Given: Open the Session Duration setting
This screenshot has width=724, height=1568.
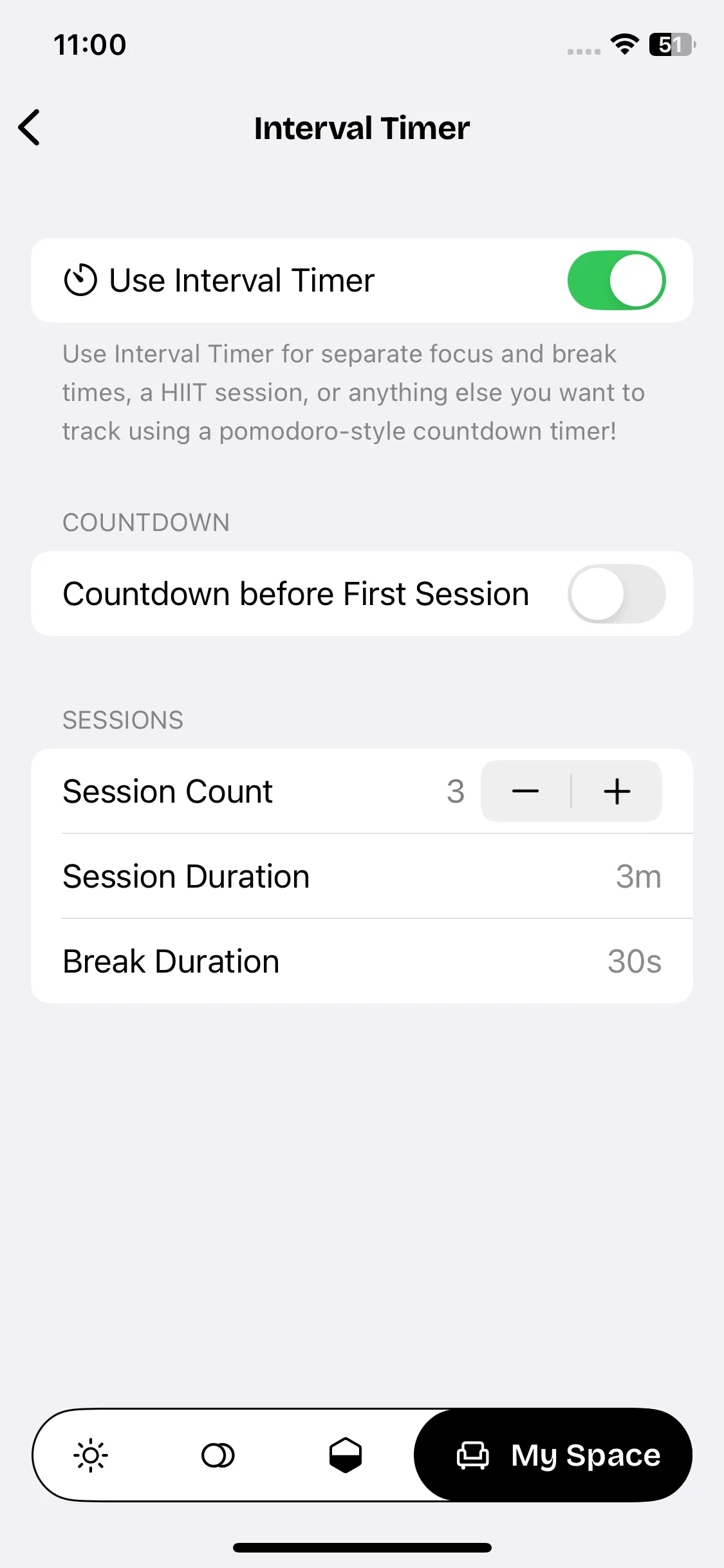Looking at the screenshot, I should point(362,876).
